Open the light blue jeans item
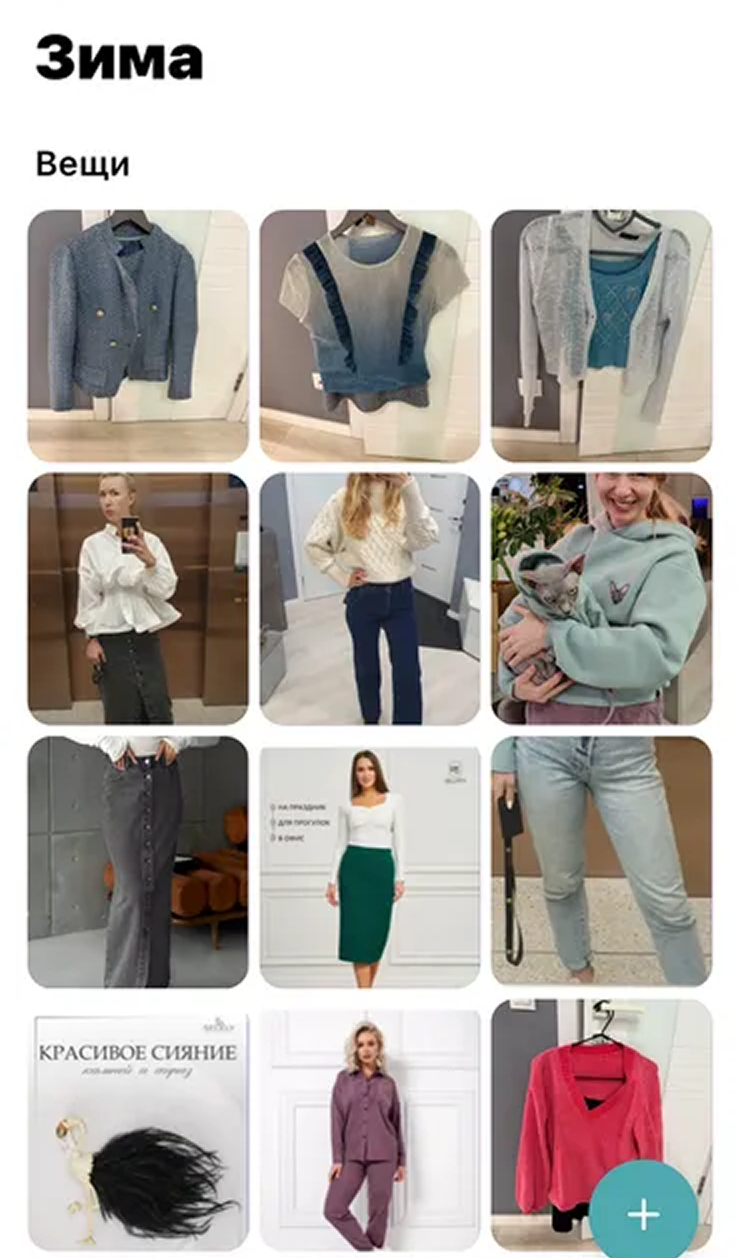740x1258 pixels. [x=601, y=861]
